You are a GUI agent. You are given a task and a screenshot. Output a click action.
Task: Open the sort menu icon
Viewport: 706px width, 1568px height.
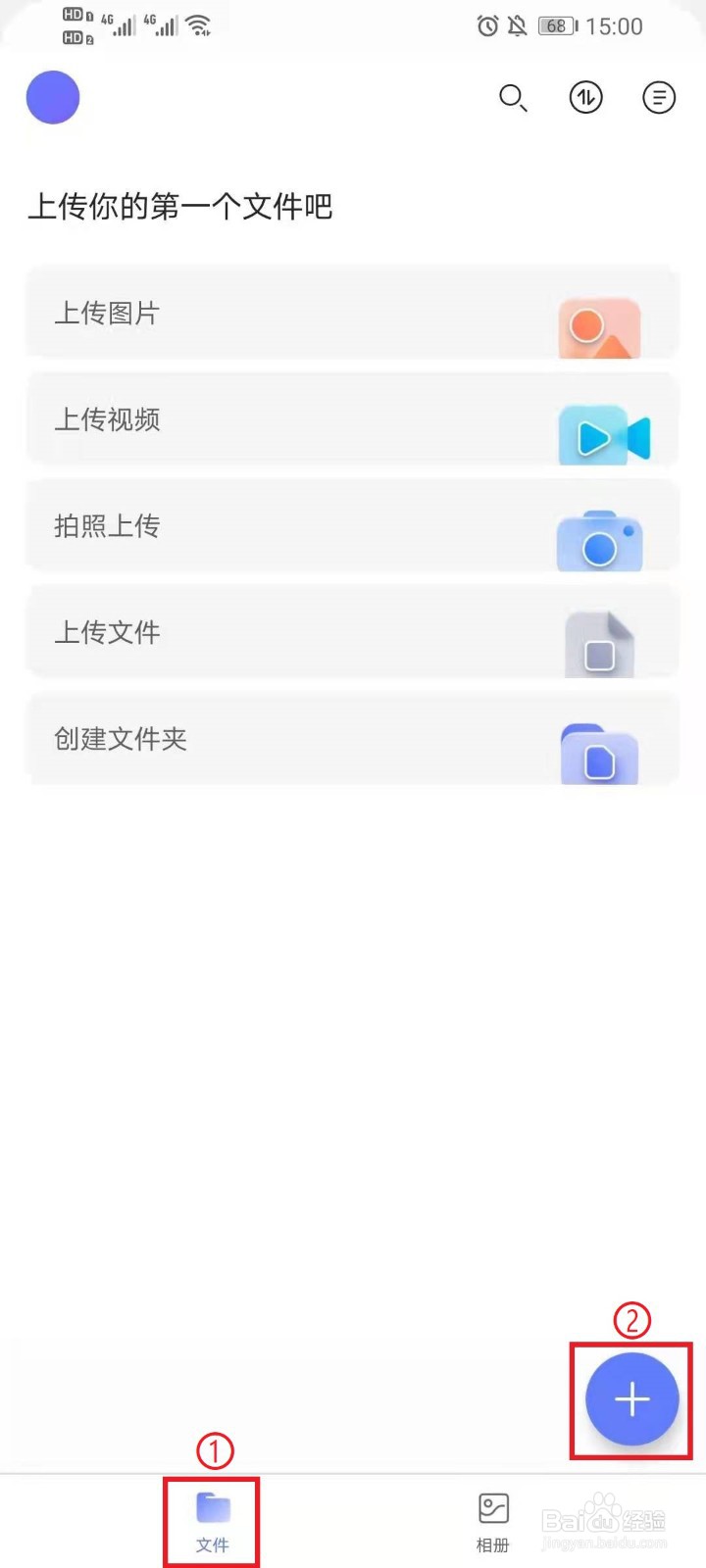tap(659, 97)
